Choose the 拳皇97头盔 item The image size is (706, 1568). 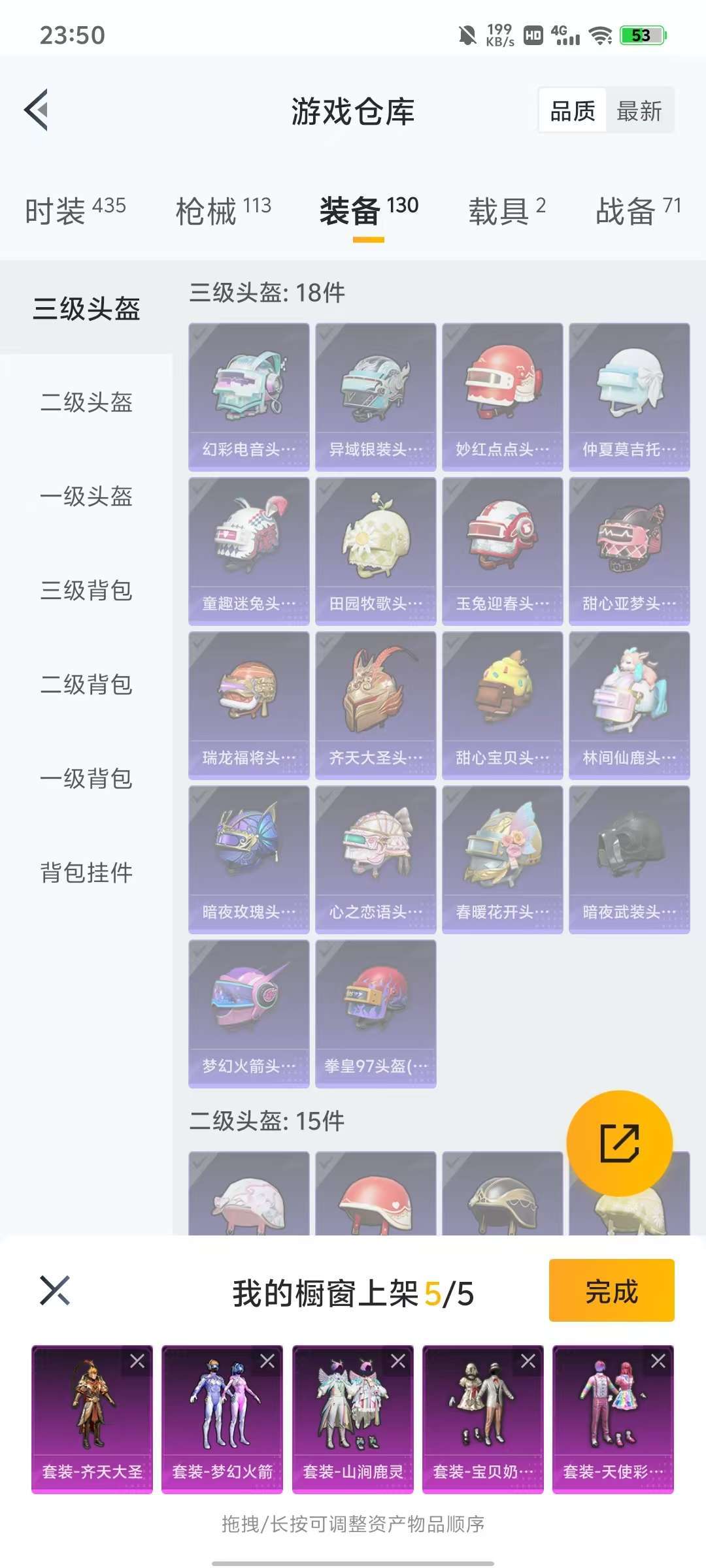click(375, 1014)
